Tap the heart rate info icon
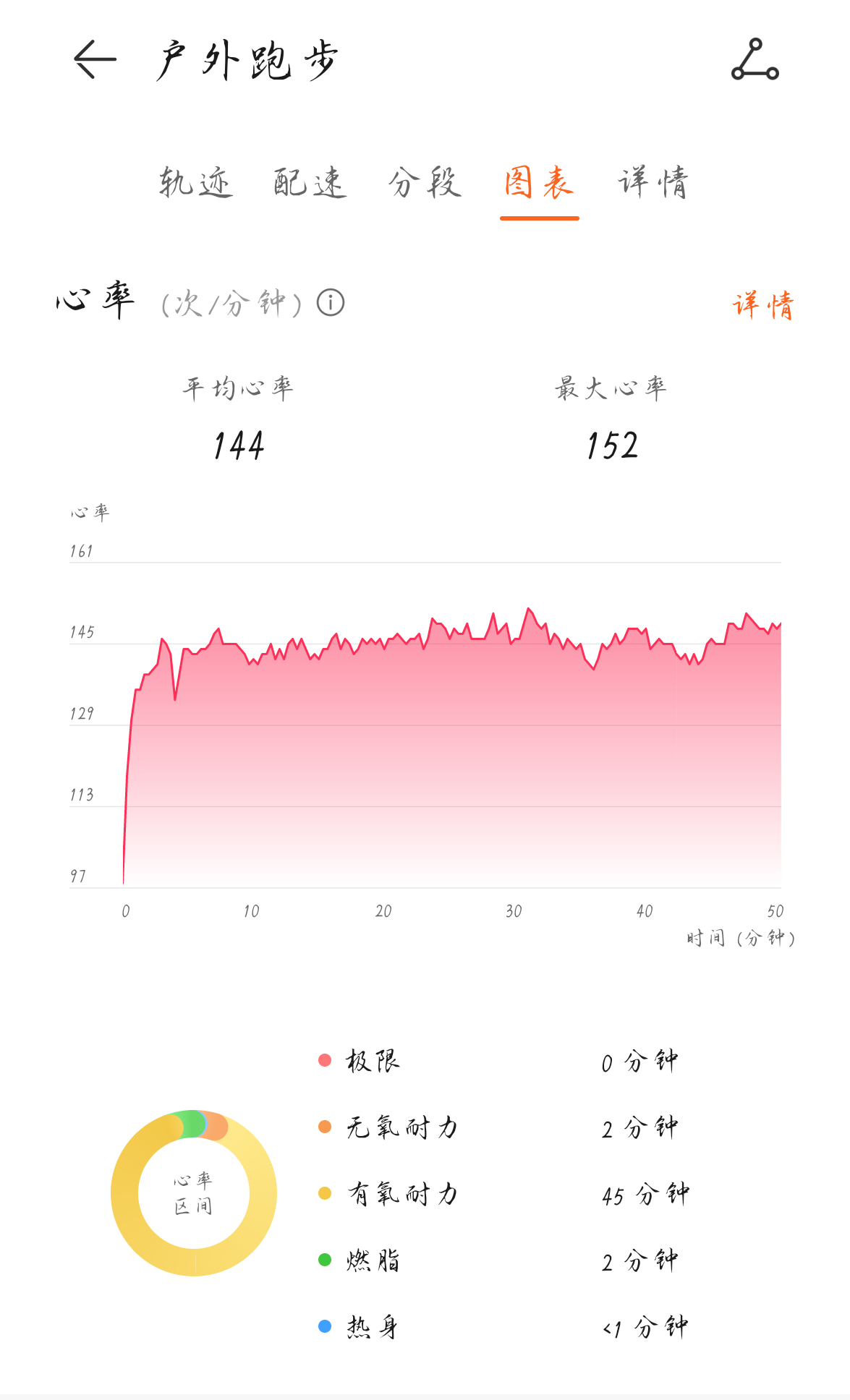850x1400 pixels. (331, 302)
